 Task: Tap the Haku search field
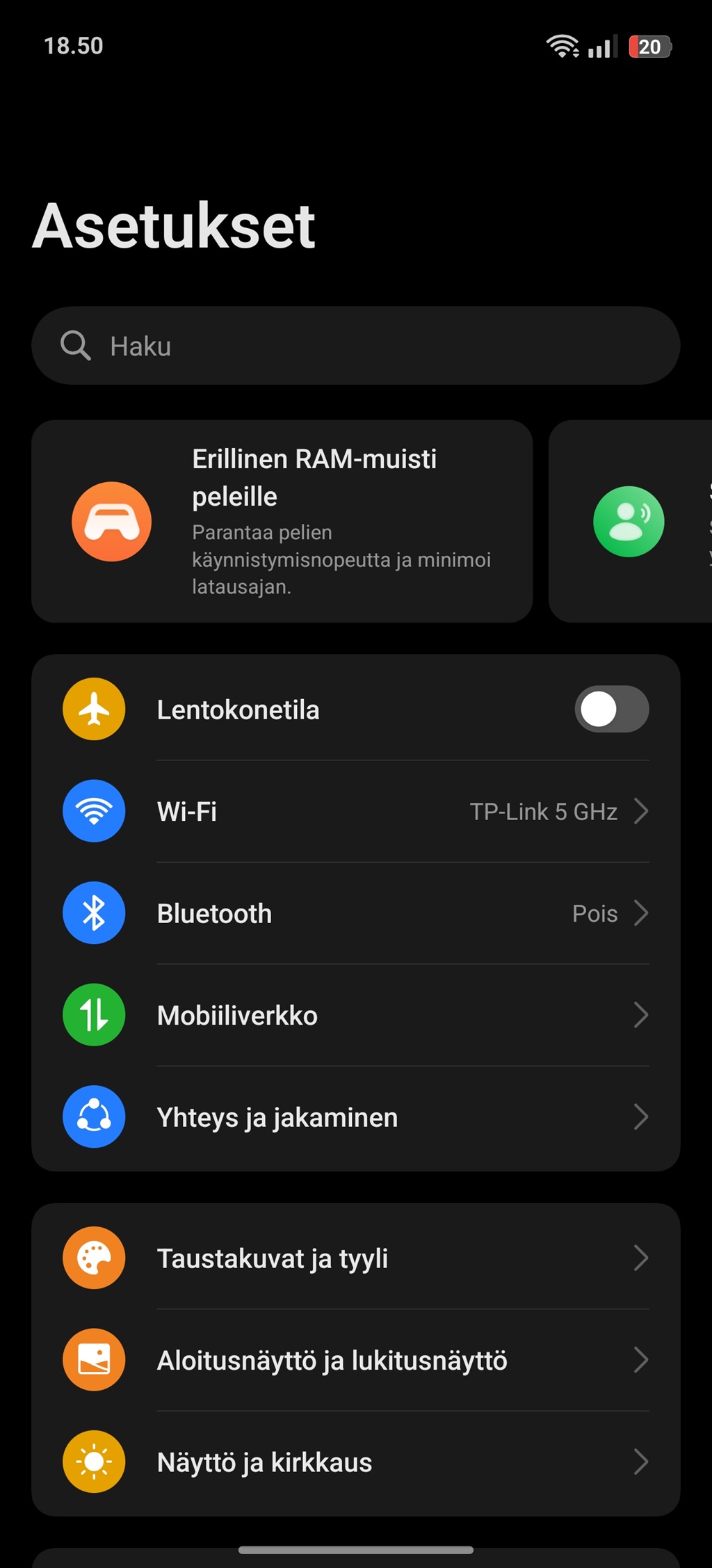355,346
